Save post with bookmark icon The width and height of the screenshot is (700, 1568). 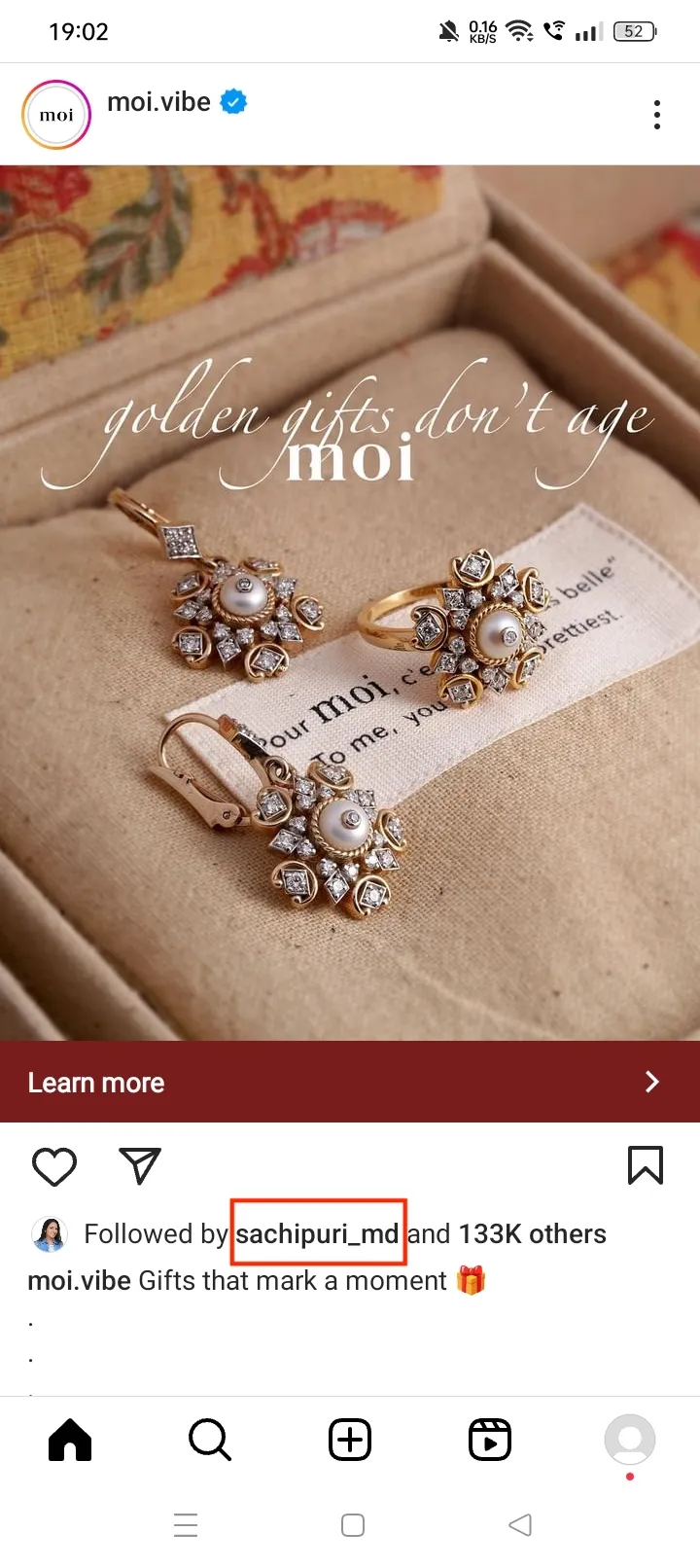point(645,1165)
